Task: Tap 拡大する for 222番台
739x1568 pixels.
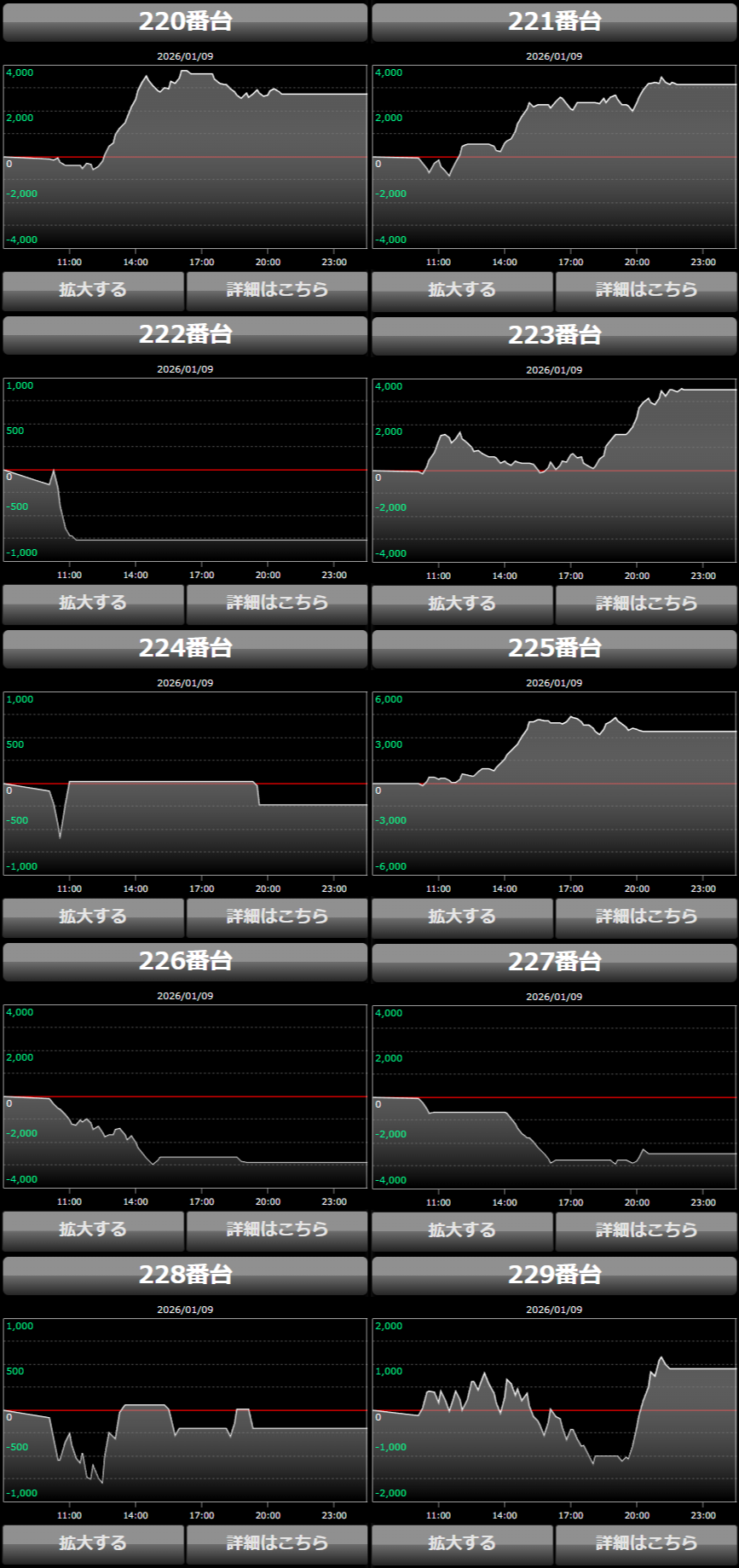Action: 93,603
